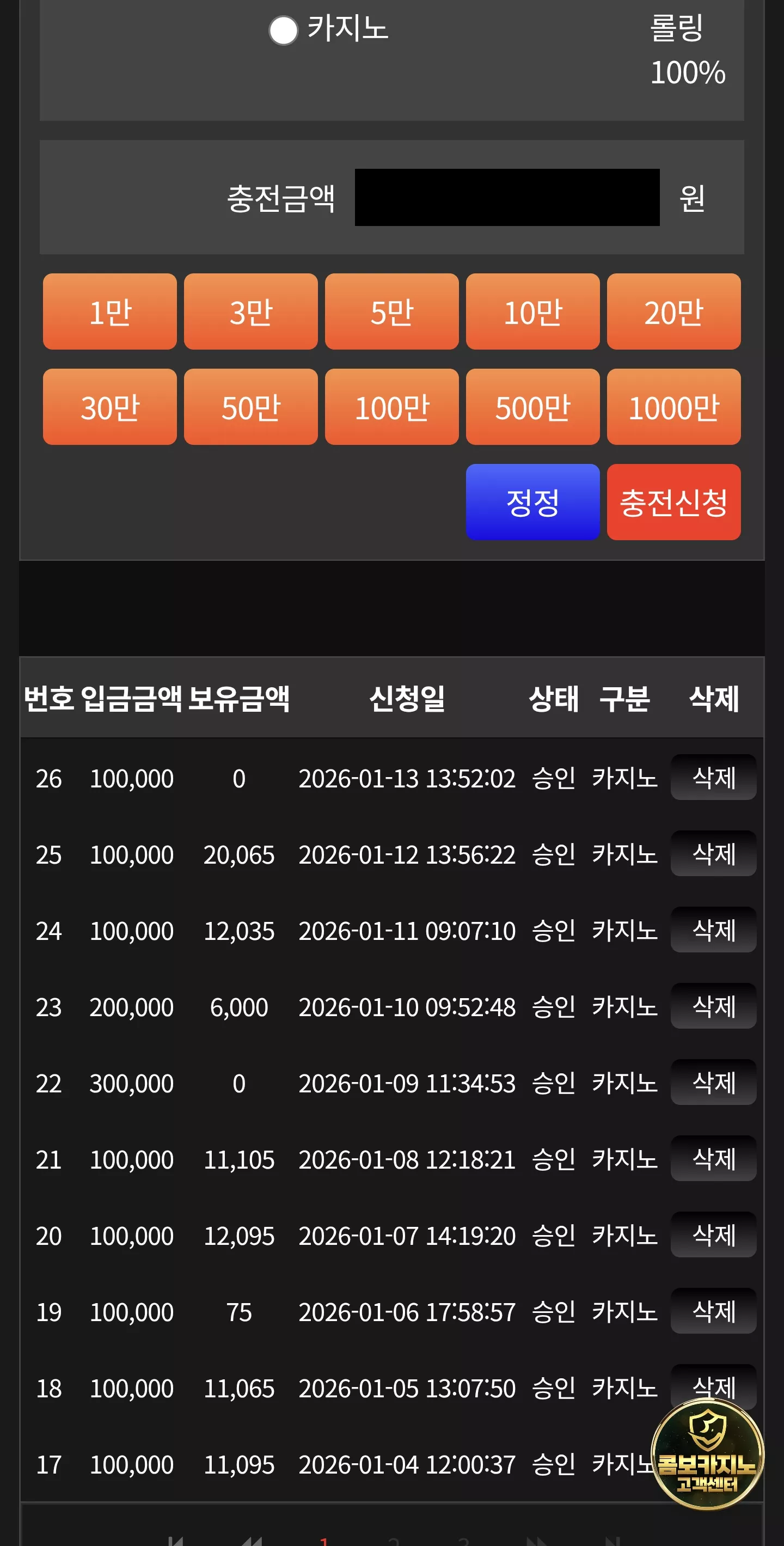Delete record number 19
The height and width of the screenshot is (1546, 784).
point(713,1311)
